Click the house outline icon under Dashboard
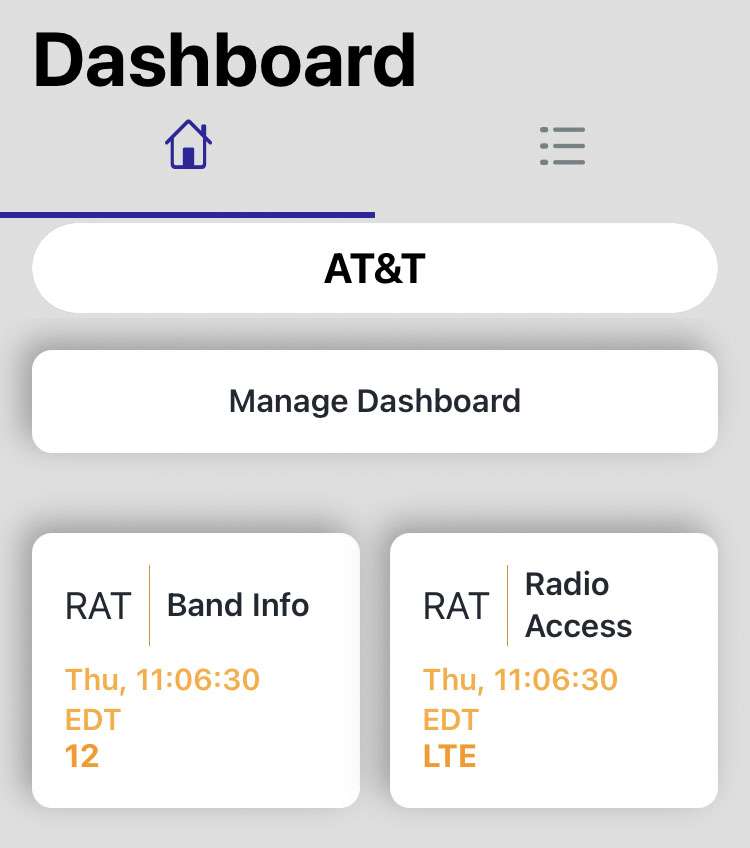This screenshot has width=750, height=848. [190, 145]
